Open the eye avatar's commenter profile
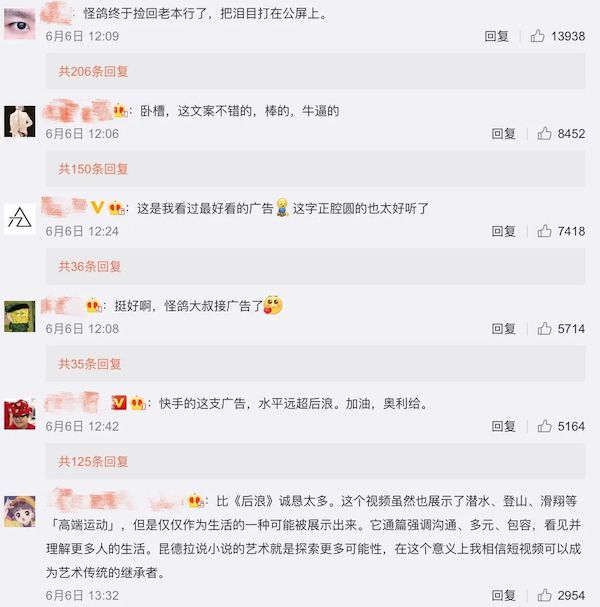The image size is (600, 607). point(19,24)
